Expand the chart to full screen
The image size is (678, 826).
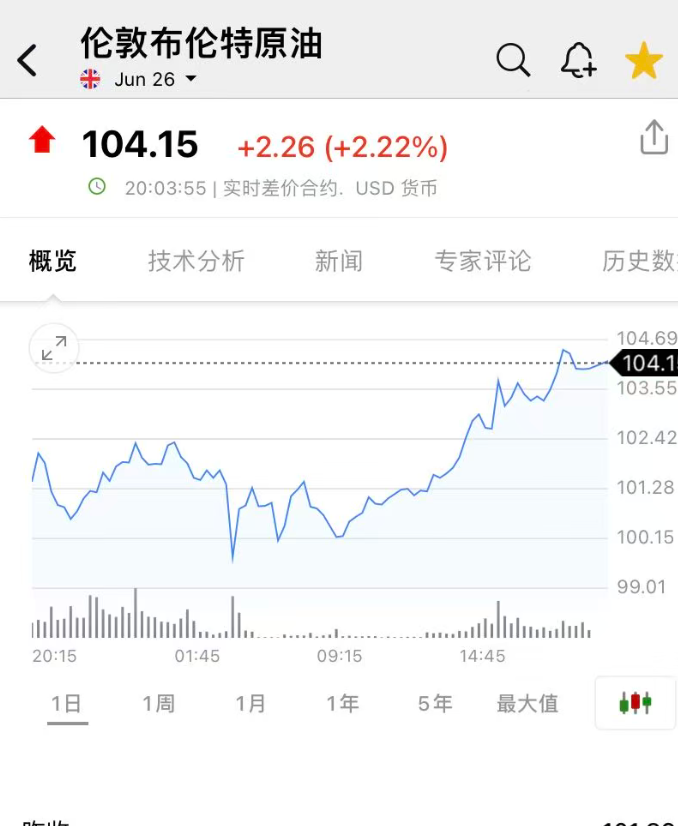point(54,348)
